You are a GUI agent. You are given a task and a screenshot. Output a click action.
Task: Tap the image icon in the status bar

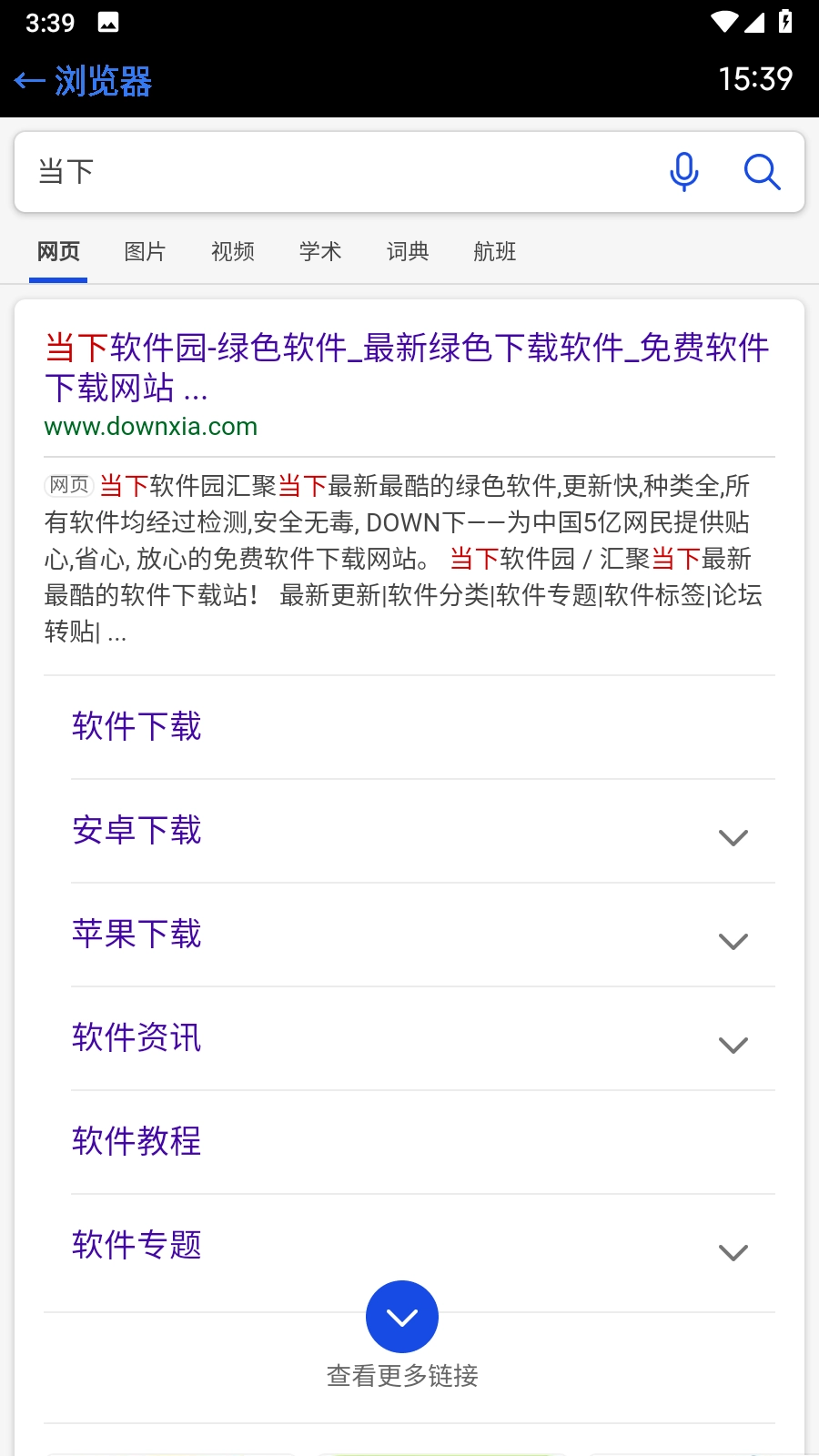[108, 20]
